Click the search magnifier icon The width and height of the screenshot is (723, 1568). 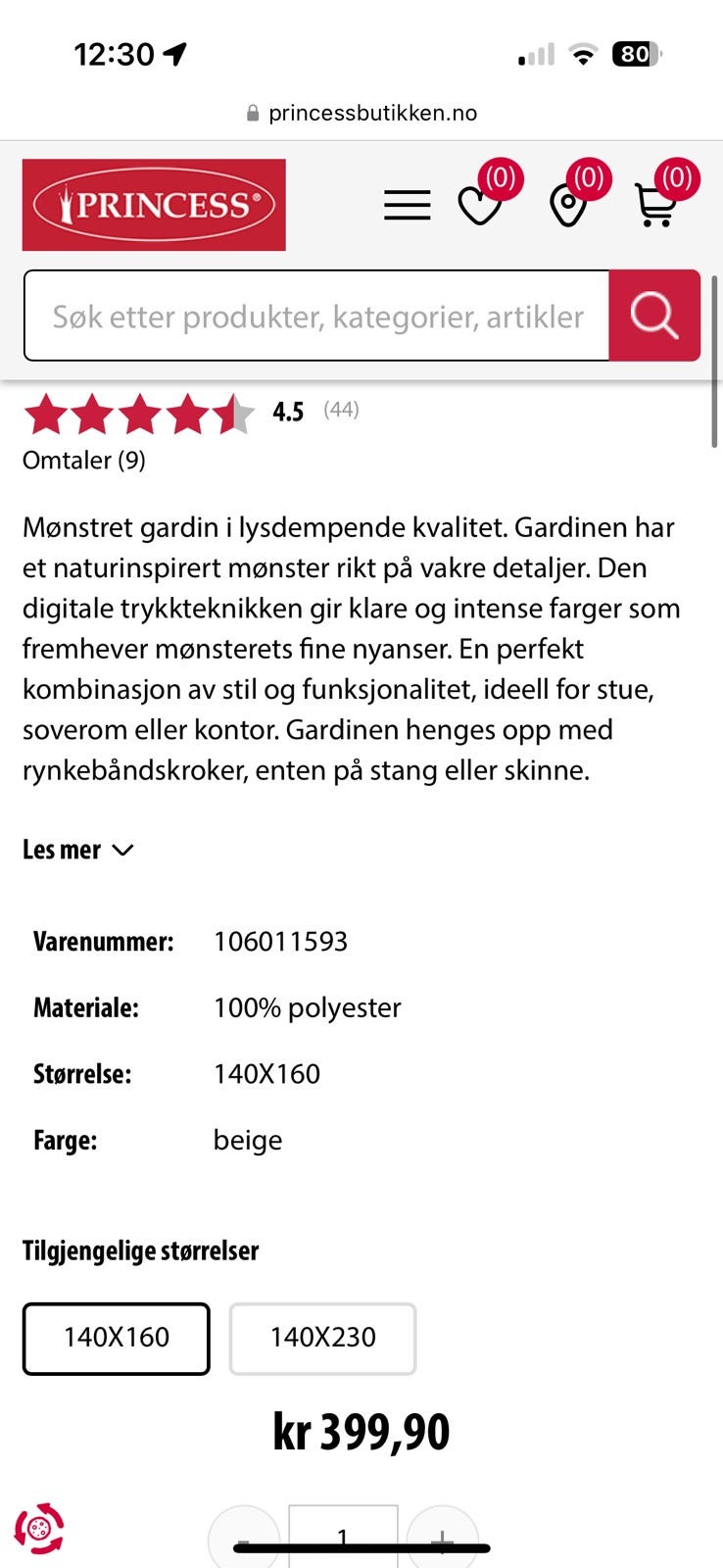click(x=654, y=316)
